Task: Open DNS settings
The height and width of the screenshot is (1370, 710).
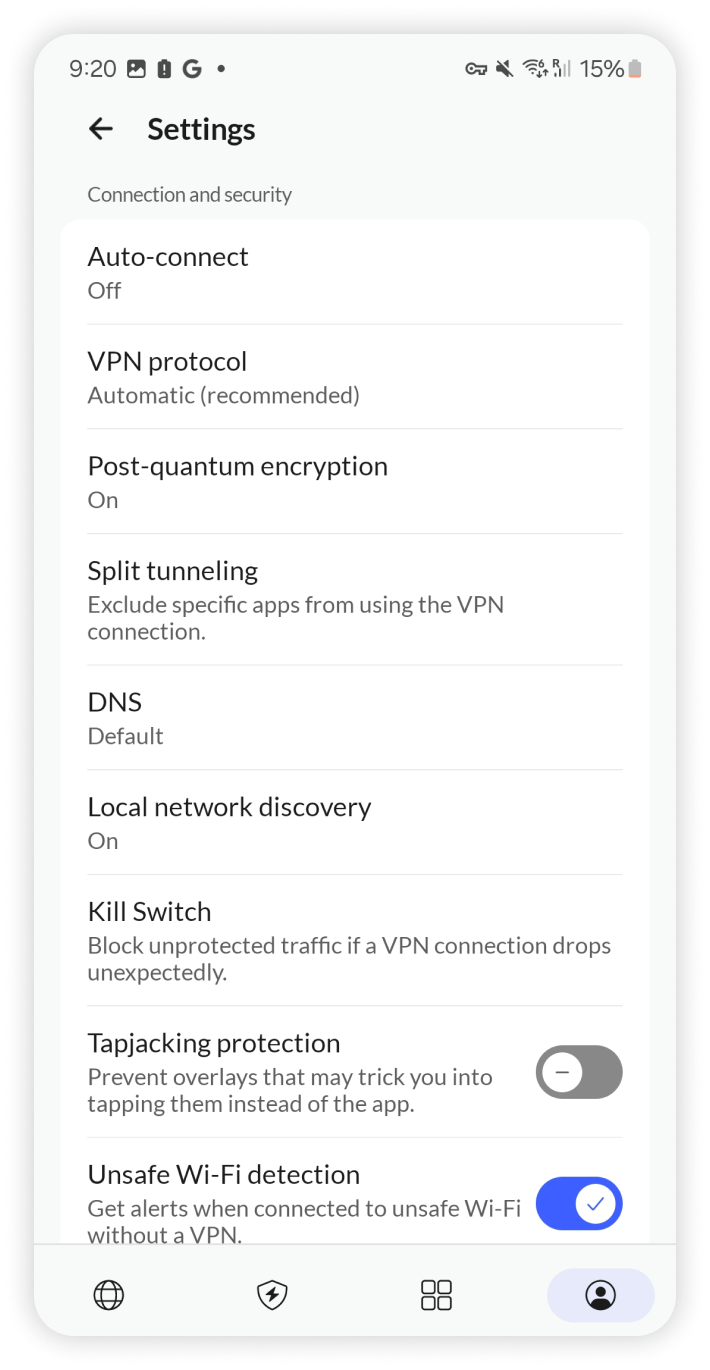Action: tap(354, 718)
